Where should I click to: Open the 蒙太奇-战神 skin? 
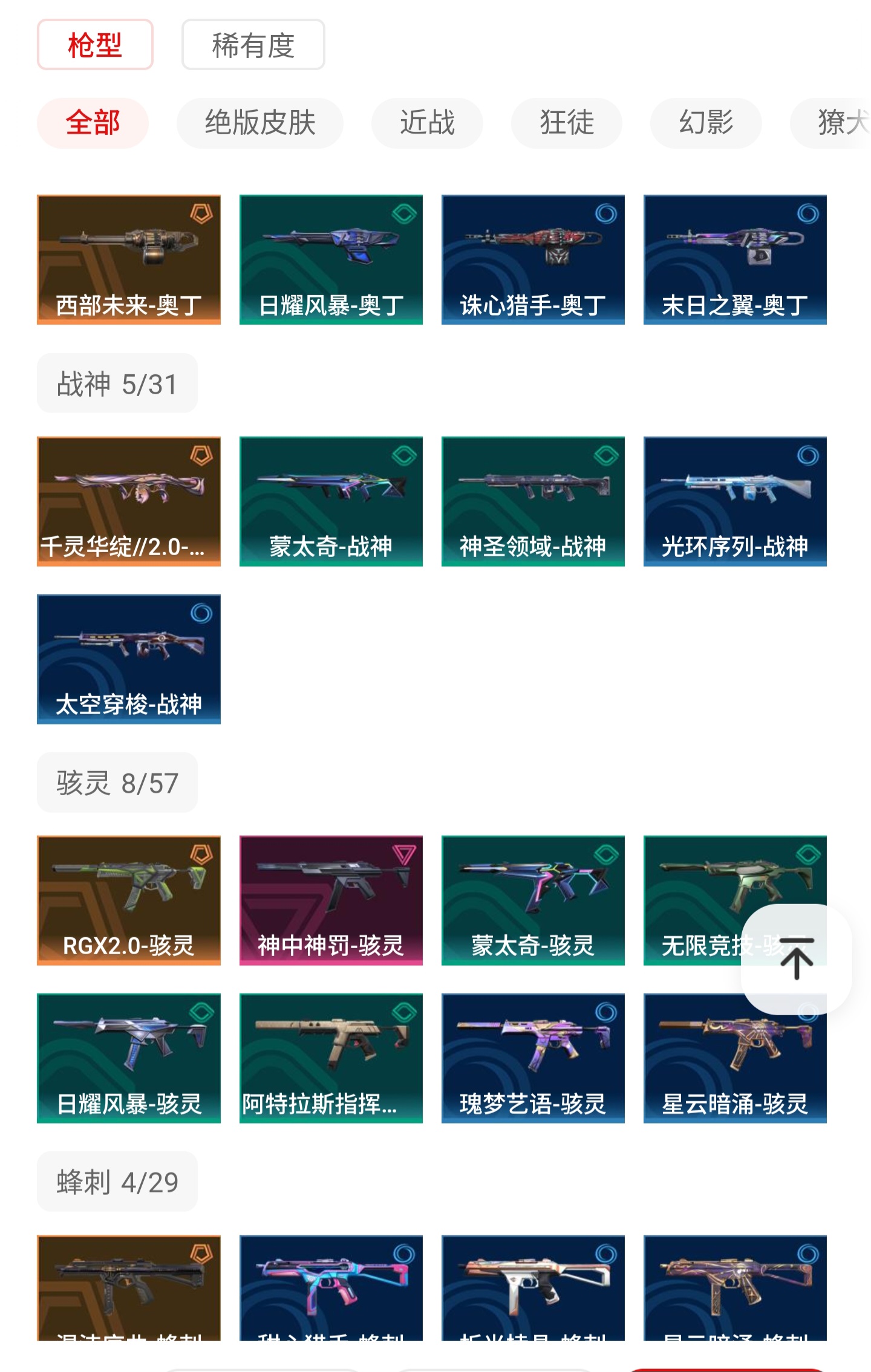pyautogui.click(x=331, y=501)
